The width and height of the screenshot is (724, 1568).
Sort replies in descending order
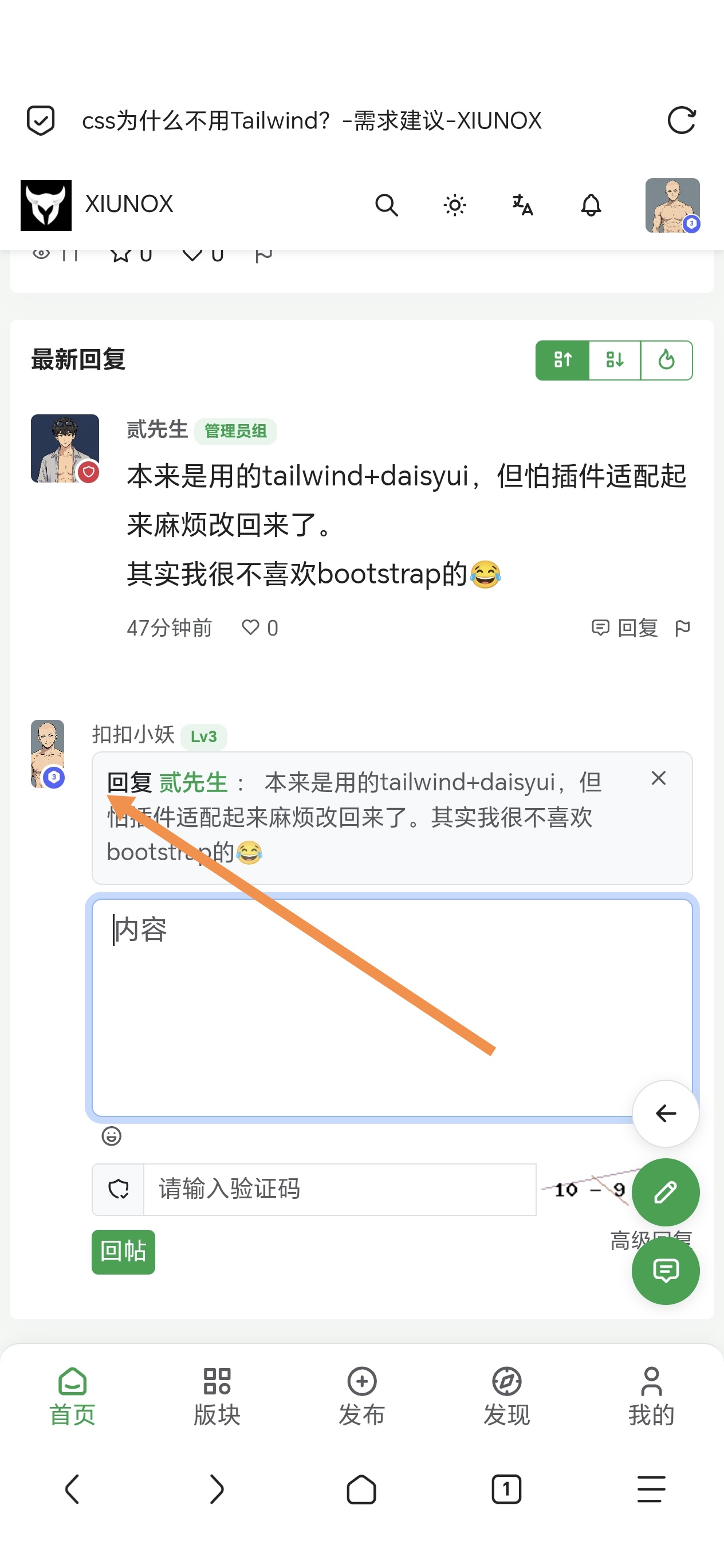pyautogui.click(x=615, y=360)
